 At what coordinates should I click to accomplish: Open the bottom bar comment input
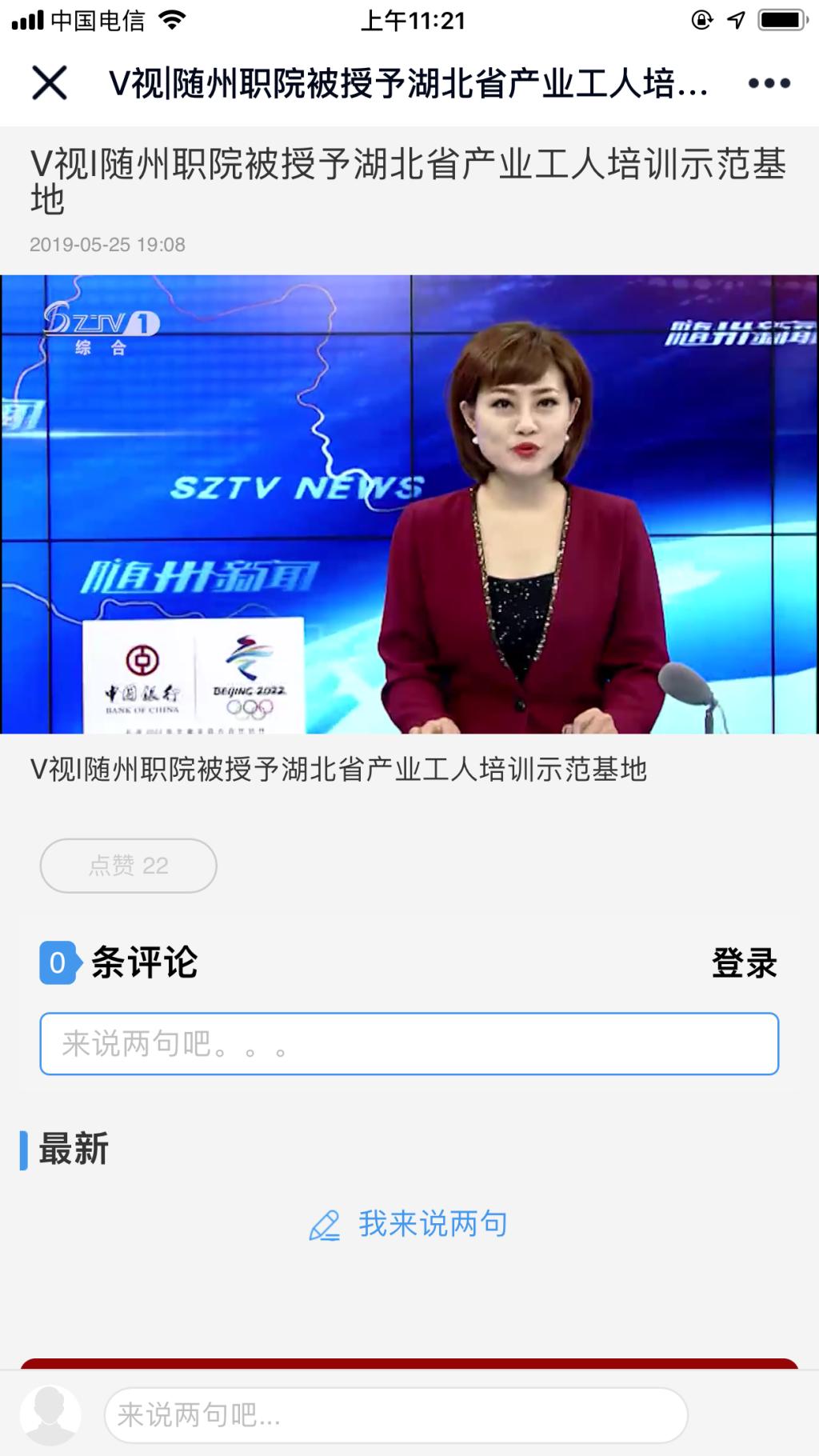pyautogui.click(x=395, y=1415)
